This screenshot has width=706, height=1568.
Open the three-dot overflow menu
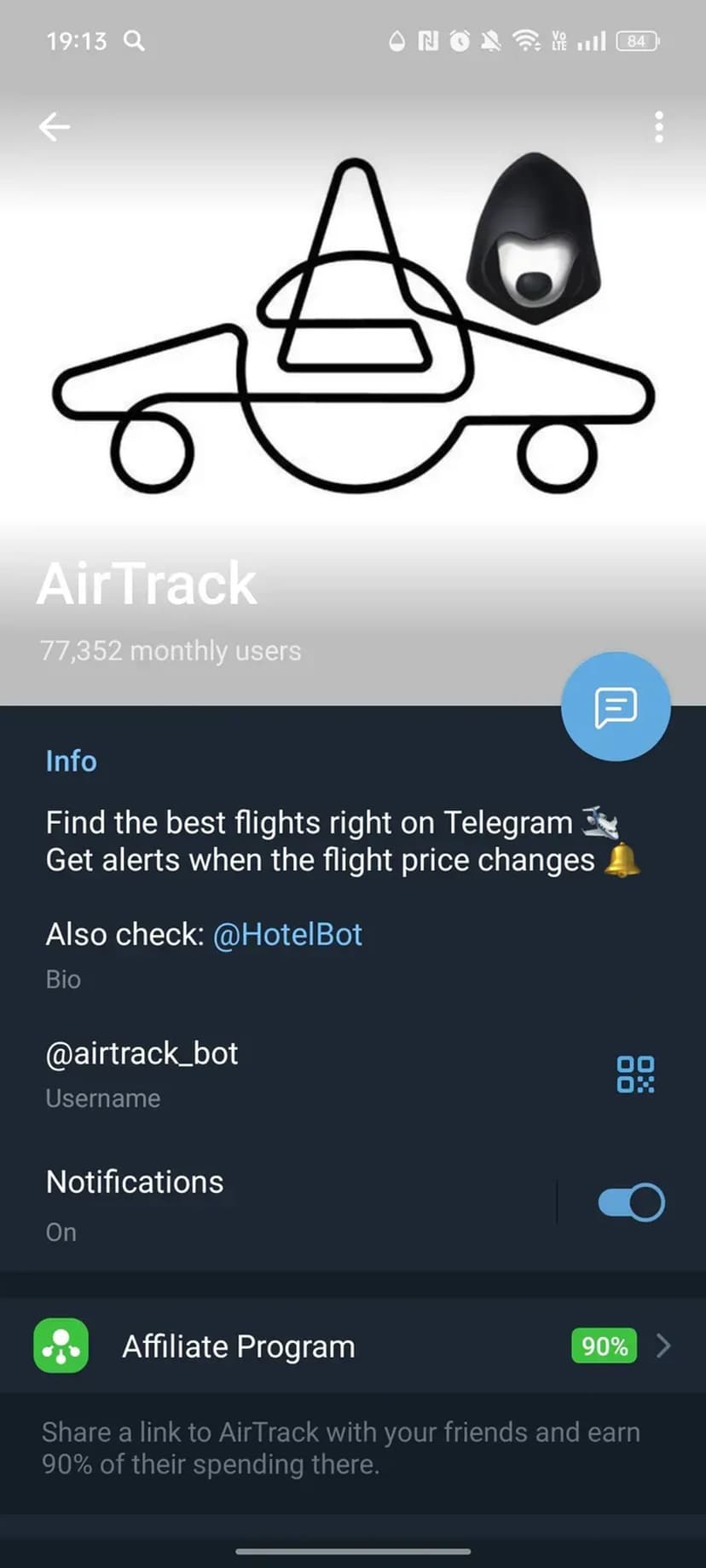(658, 127)
